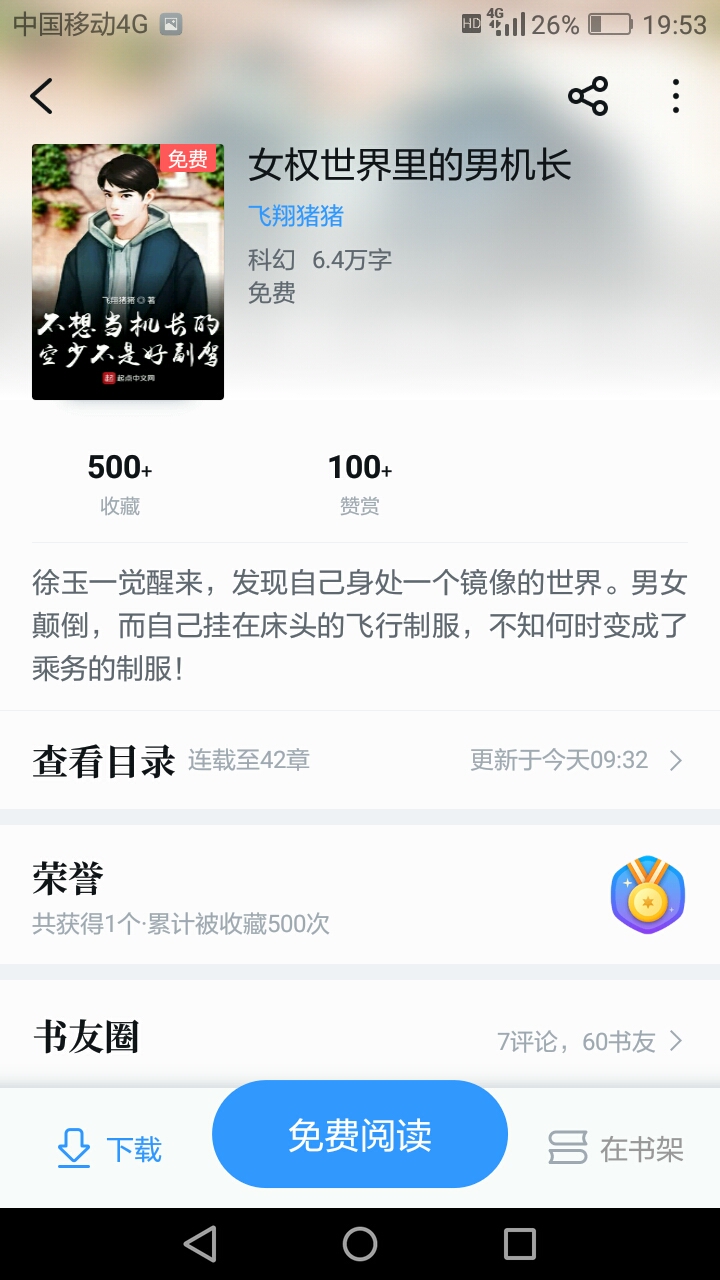This screenshot has height=1280, width=720.
Task: Open the three-dot overflow menu
Action: 676,96
